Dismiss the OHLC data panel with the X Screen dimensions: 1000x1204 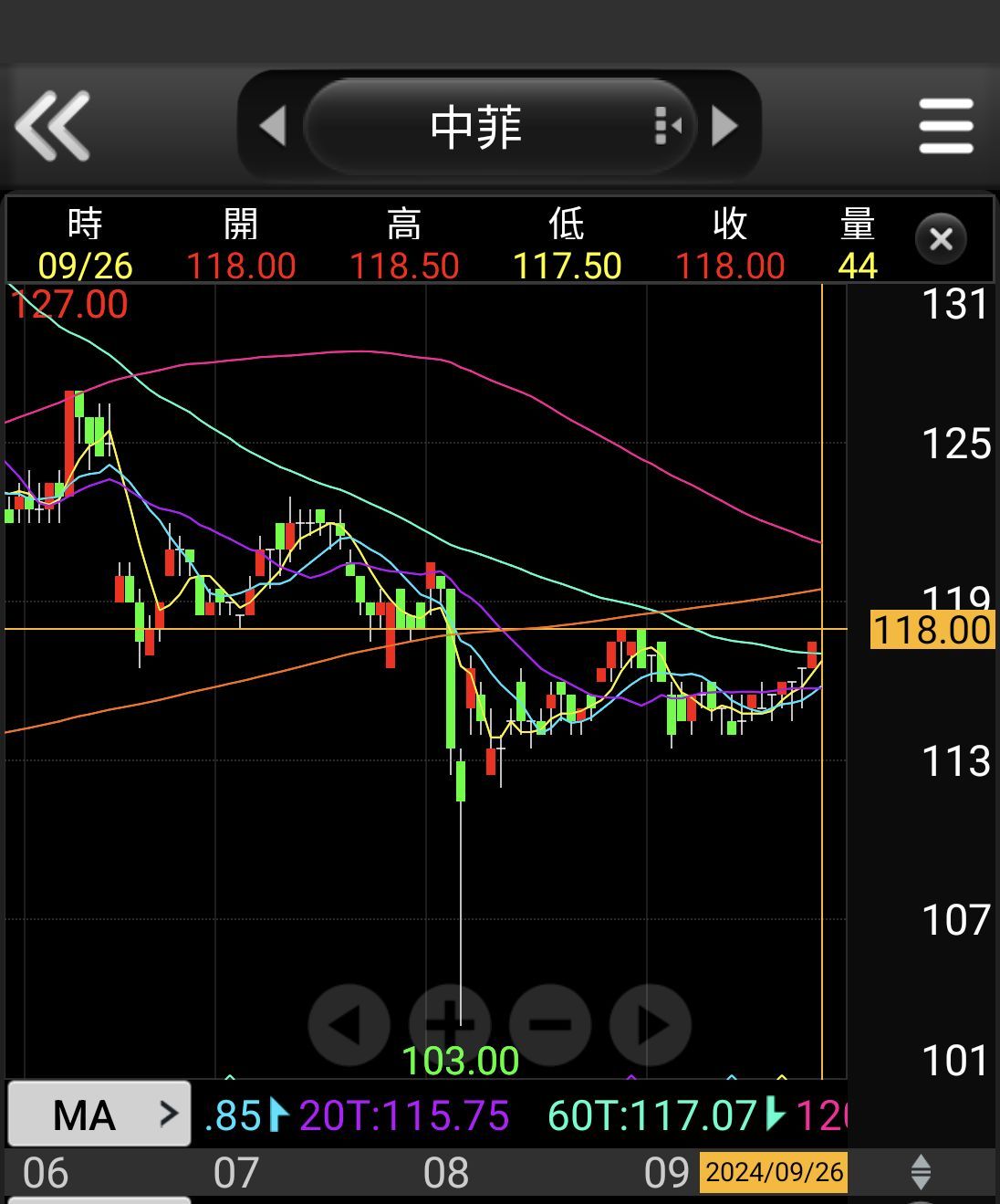pyautogui.click(x=942, y=239)
